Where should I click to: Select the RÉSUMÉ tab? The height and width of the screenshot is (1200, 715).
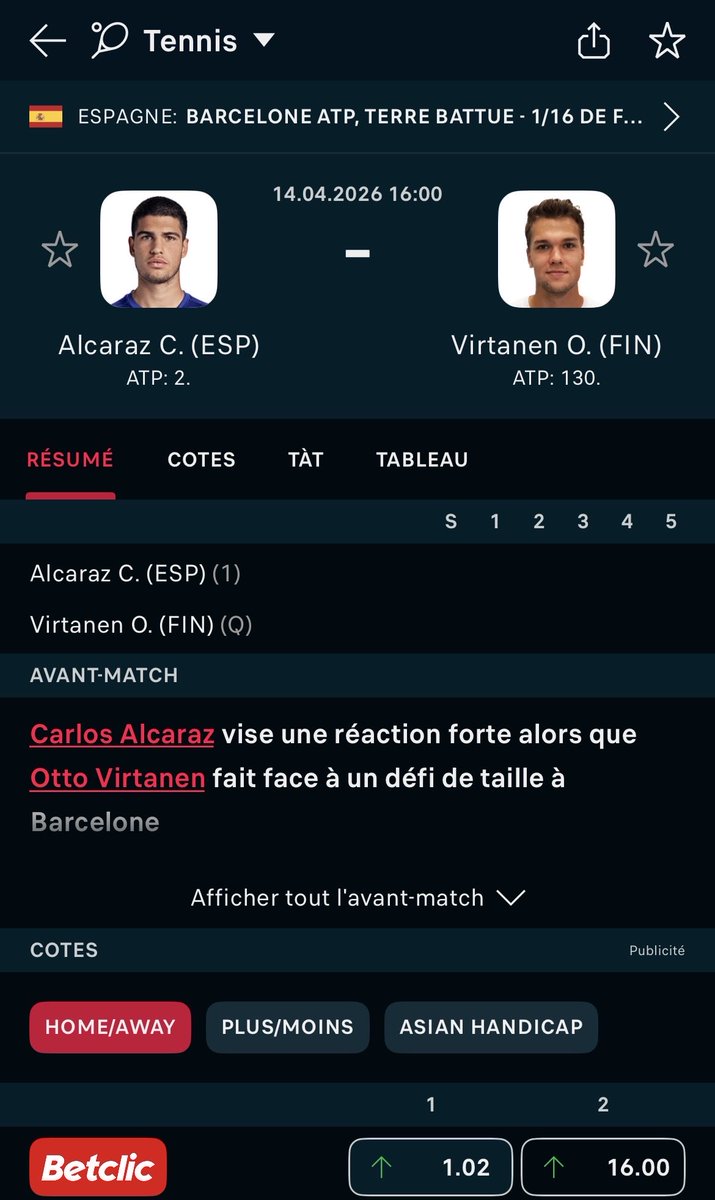pyautogui.click(x=70, y=460)
